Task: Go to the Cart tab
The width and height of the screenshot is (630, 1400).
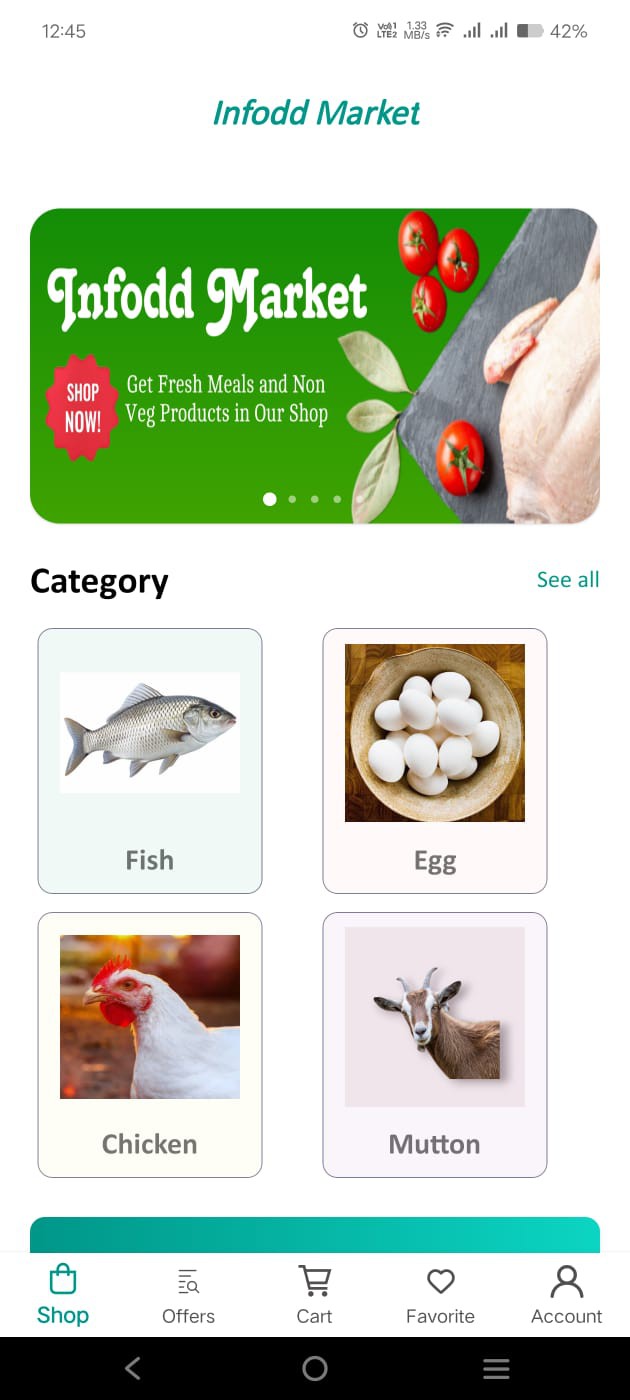Action: [x=314, y=1295]
